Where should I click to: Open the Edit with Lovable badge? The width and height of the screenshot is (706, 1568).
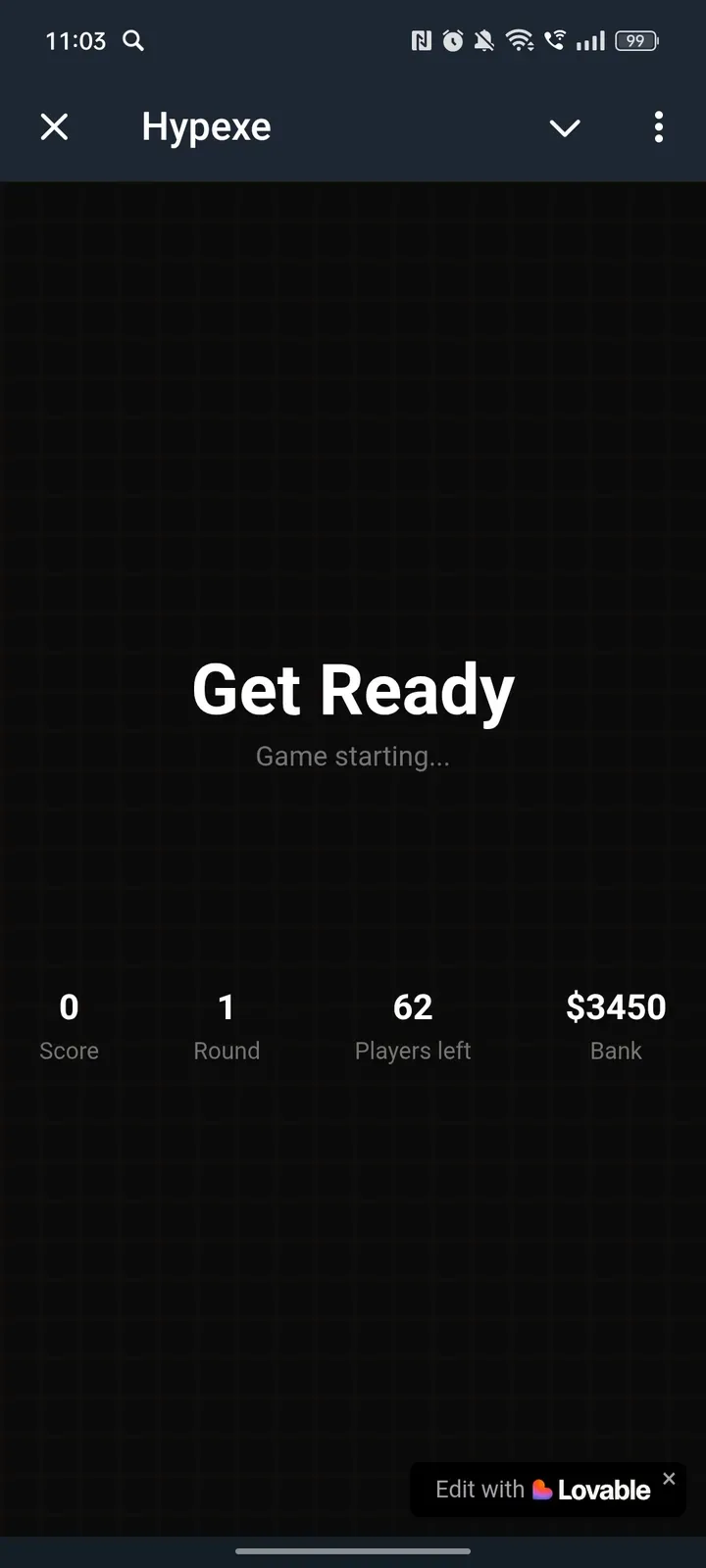pyautogui.click(x=542, y=1490)
